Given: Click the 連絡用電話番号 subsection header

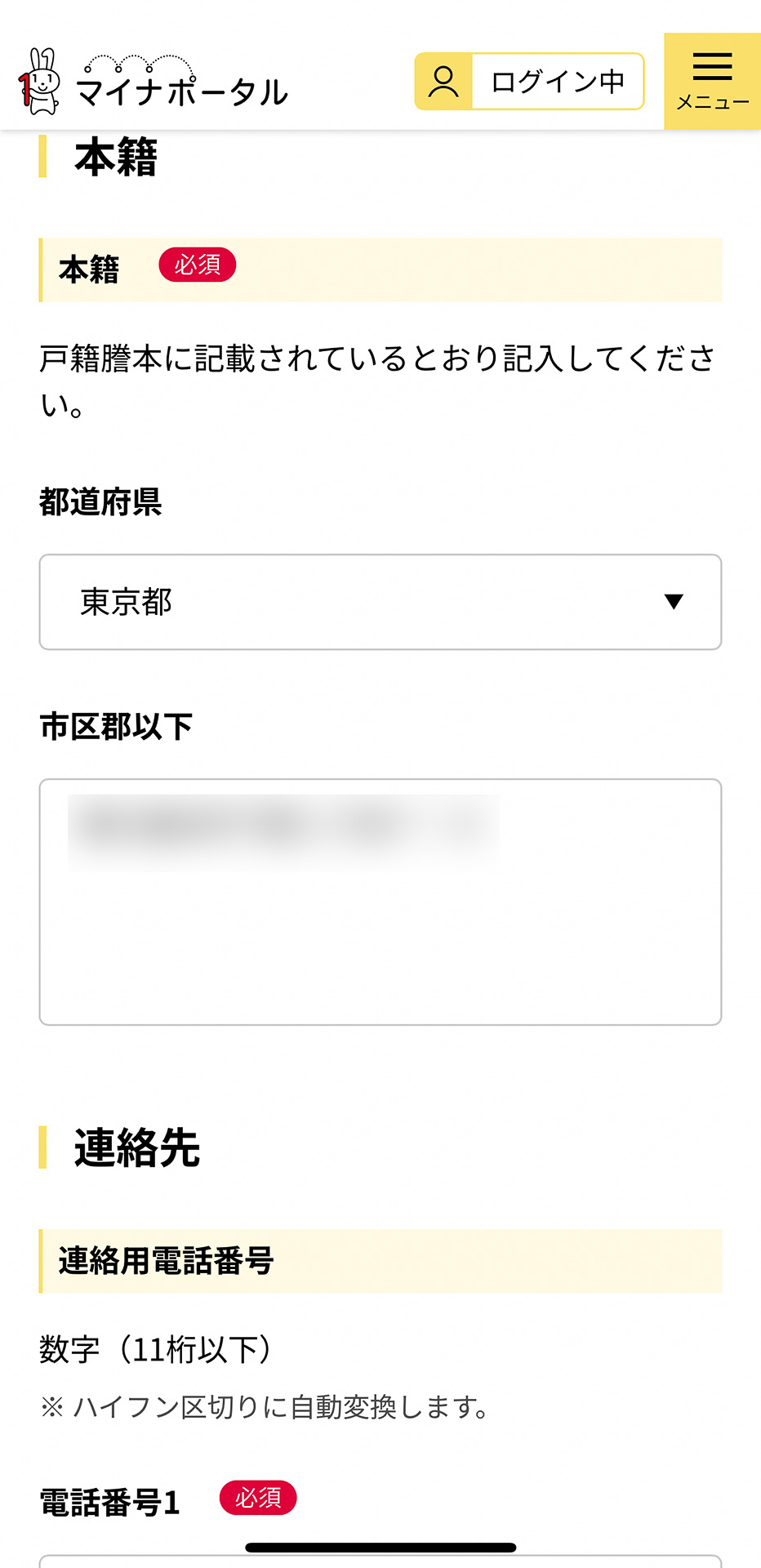Looking at the screenshot, I should tap(167, 1261).
